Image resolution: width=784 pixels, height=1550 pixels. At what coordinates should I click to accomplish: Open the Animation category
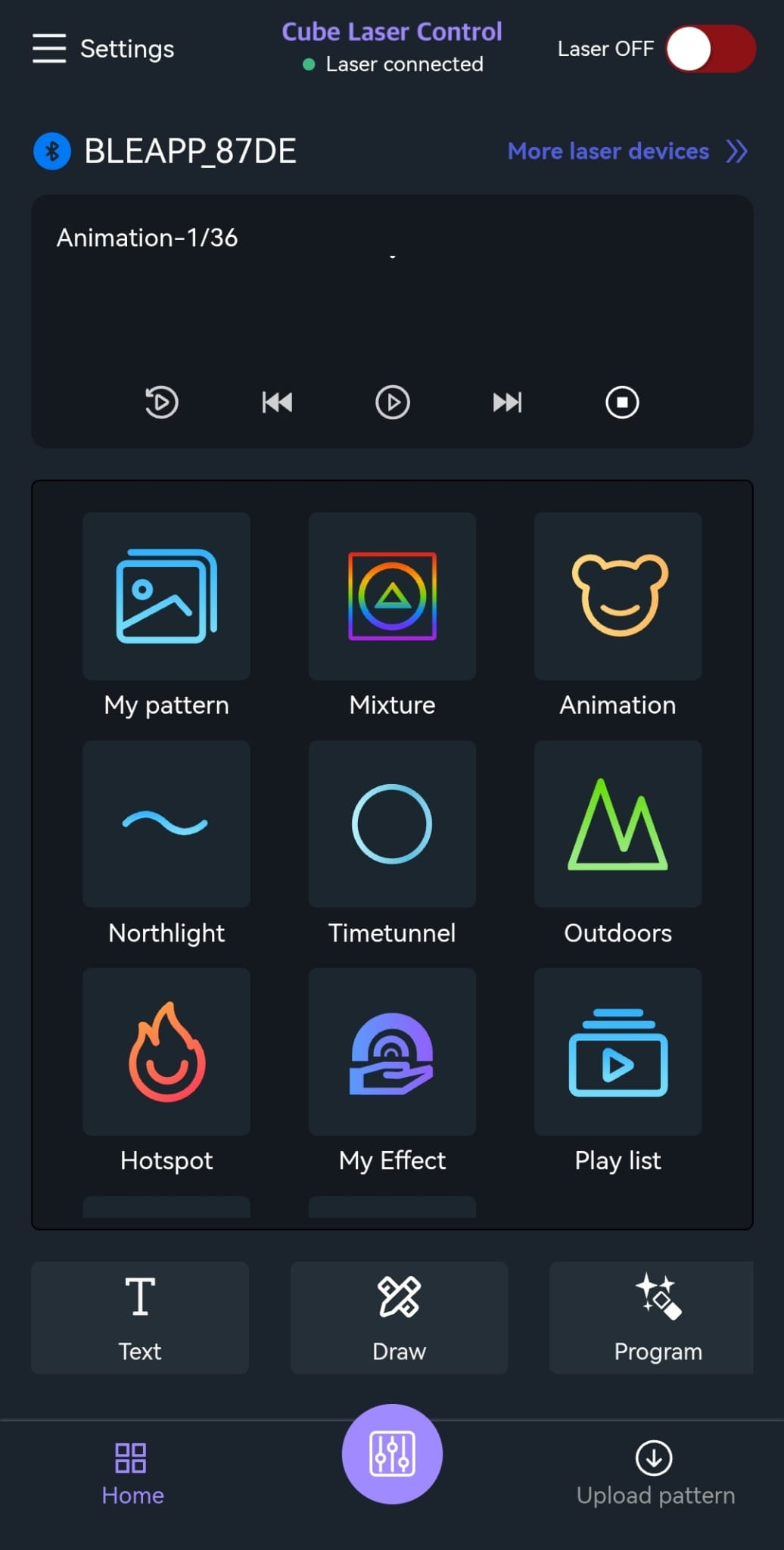618,597
